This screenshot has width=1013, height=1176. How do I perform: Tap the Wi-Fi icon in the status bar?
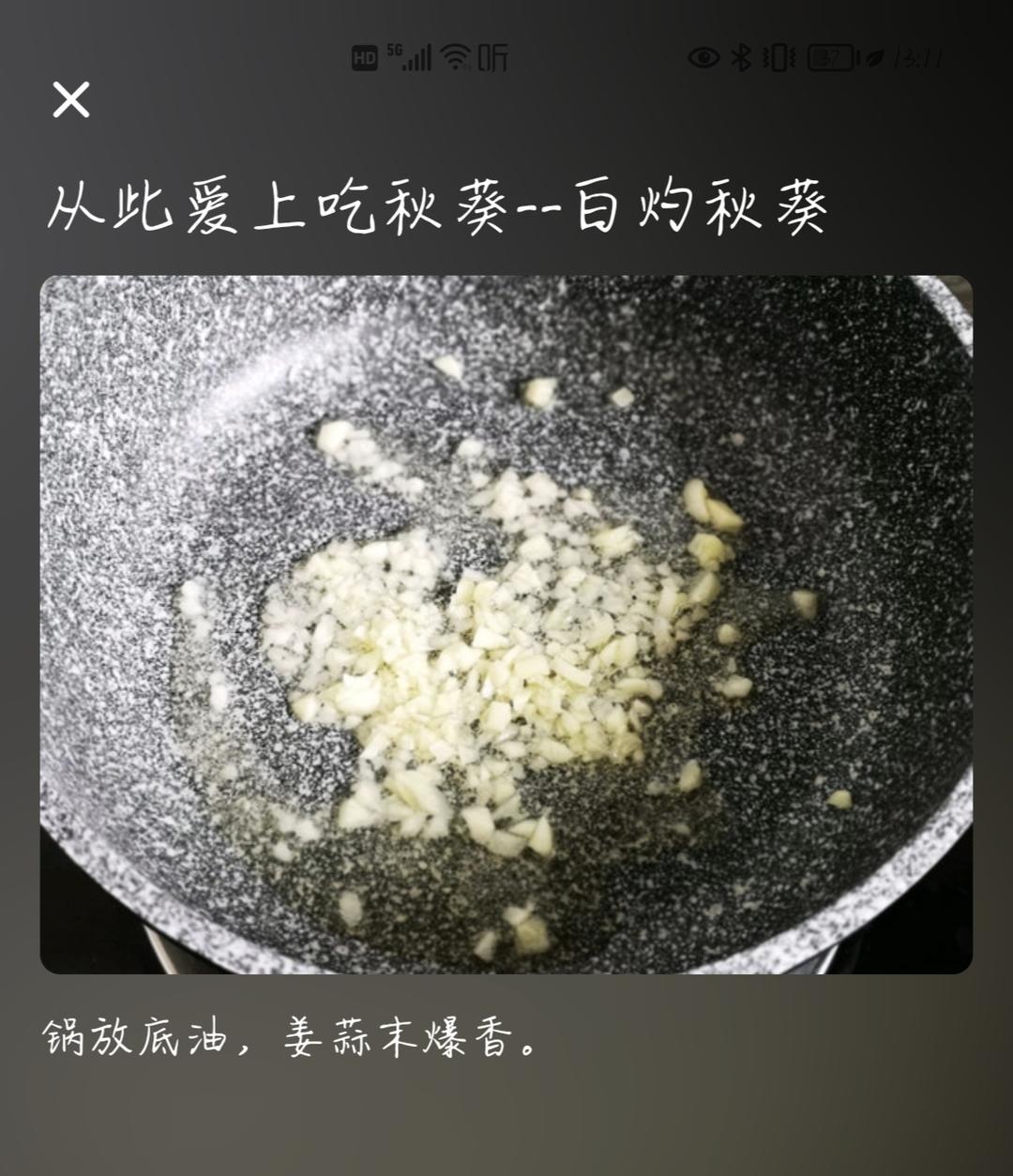pos(457,56)
